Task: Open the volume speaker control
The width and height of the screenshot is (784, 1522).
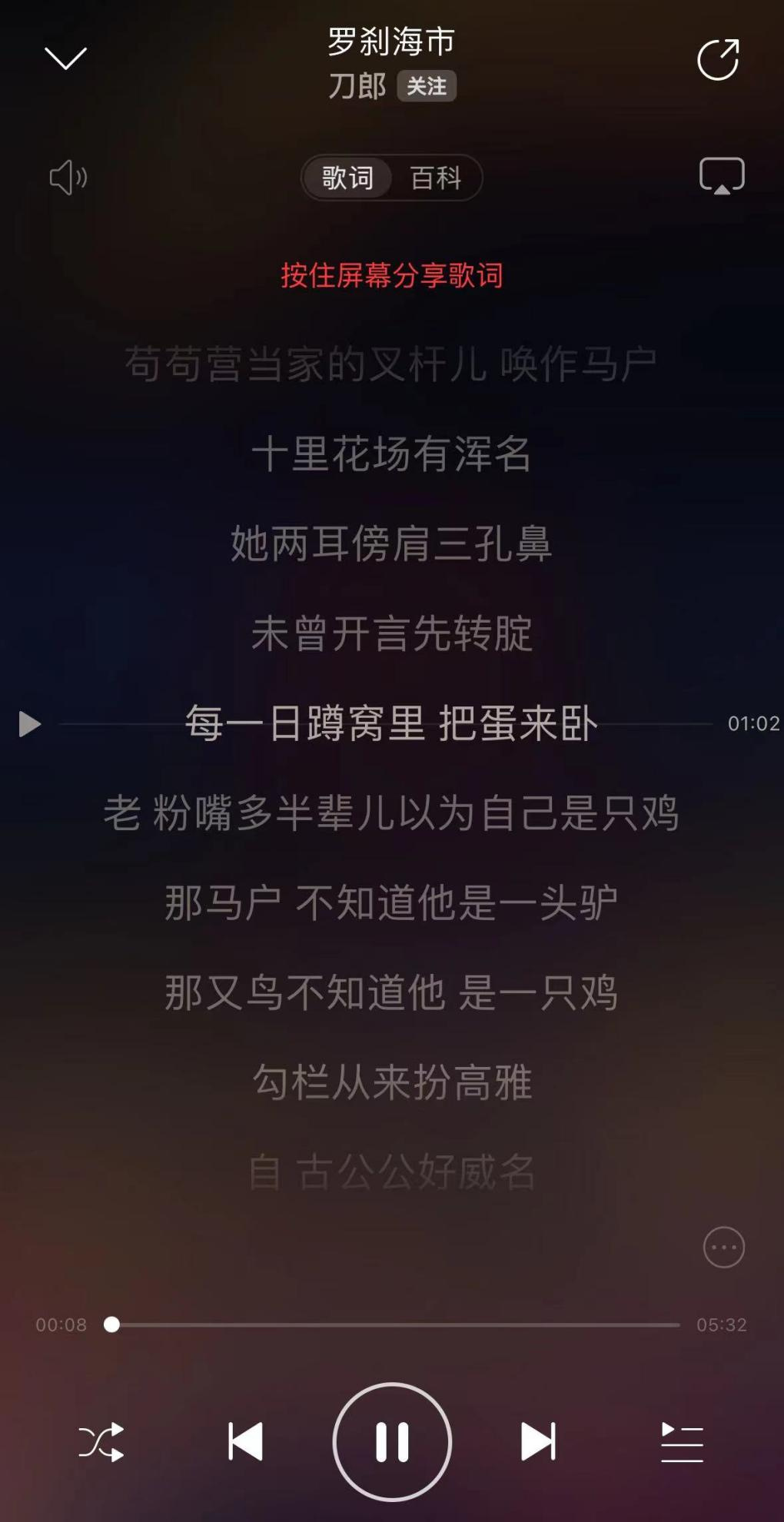Action: [68, 178]
